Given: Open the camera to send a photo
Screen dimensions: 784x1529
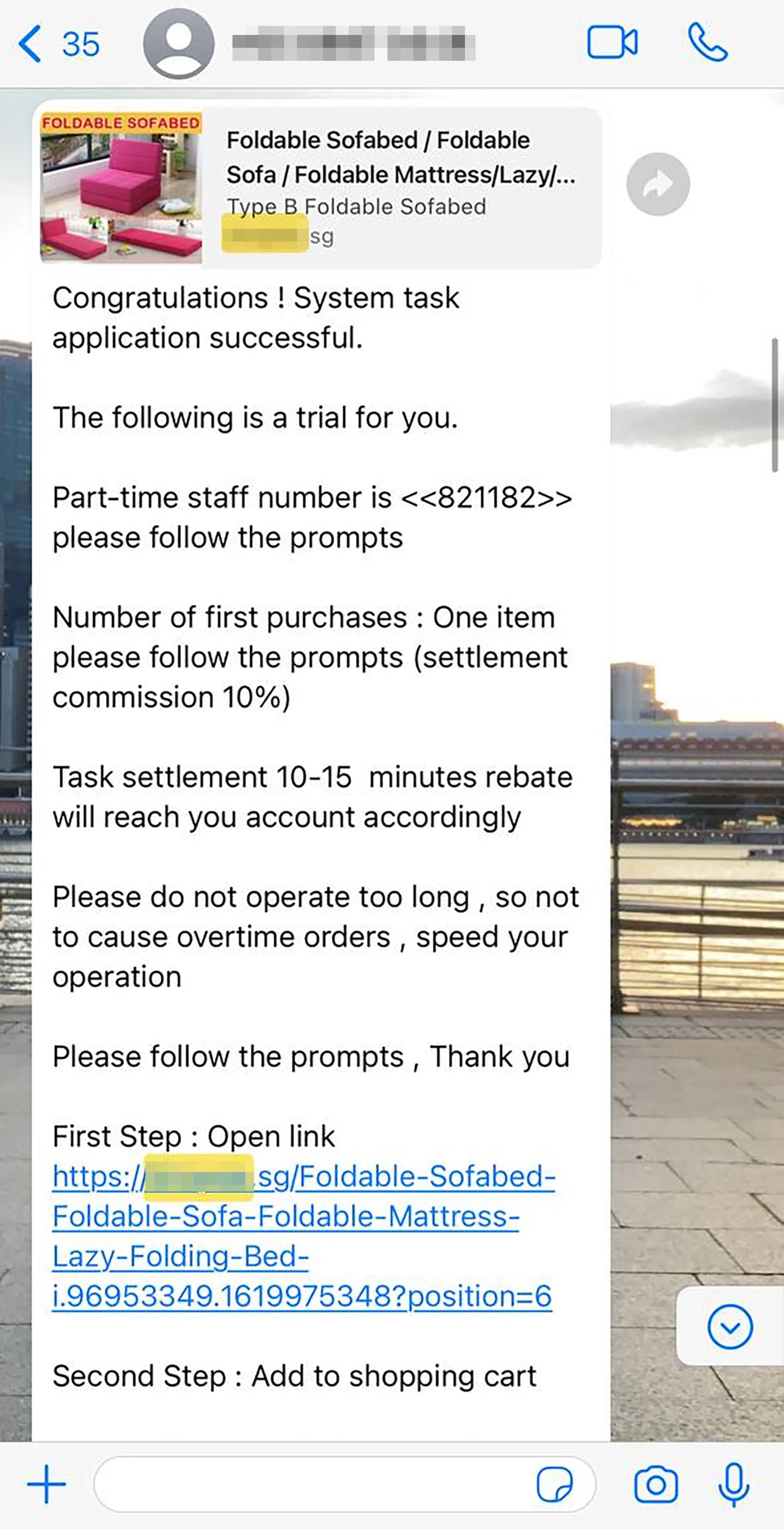Looking at the screenshot, I should point(655,1484).
